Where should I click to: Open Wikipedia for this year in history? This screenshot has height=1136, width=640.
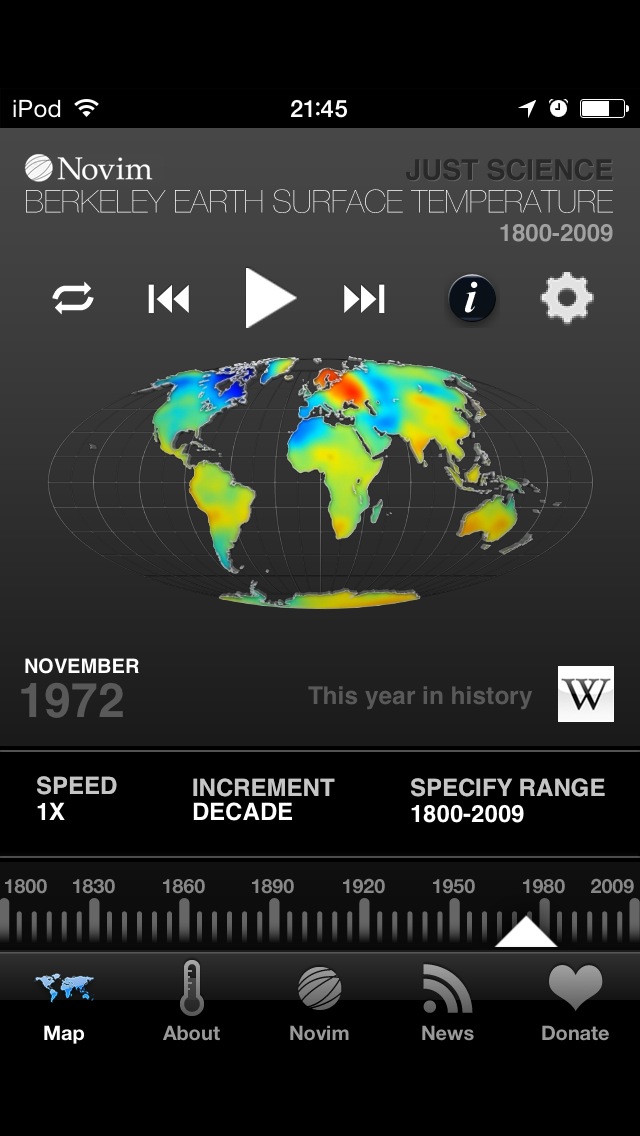click(x=585, y=694)
